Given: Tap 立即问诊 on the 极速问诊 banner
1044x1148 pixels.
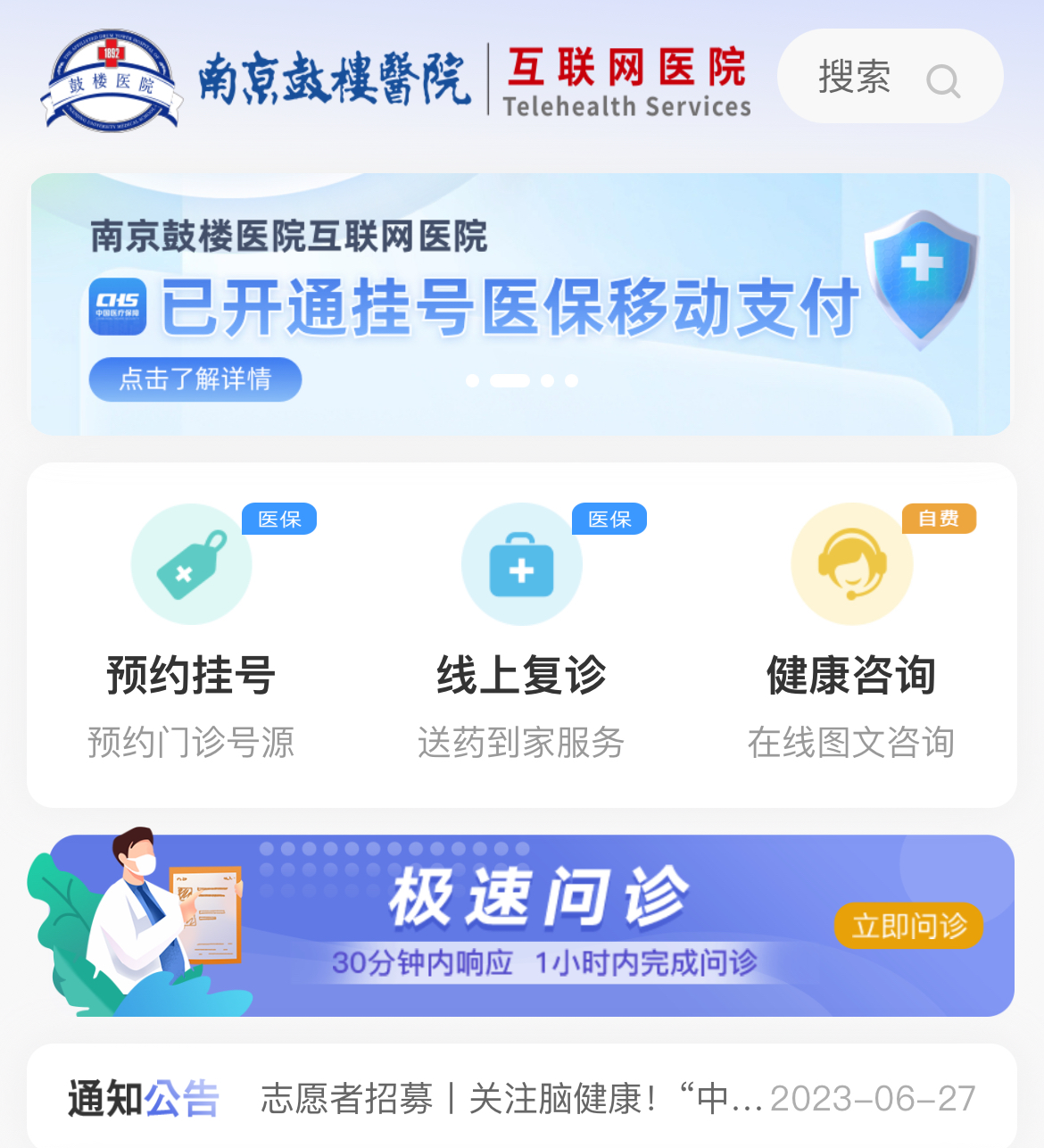Looking at the screenshot, I should point(908,926).
